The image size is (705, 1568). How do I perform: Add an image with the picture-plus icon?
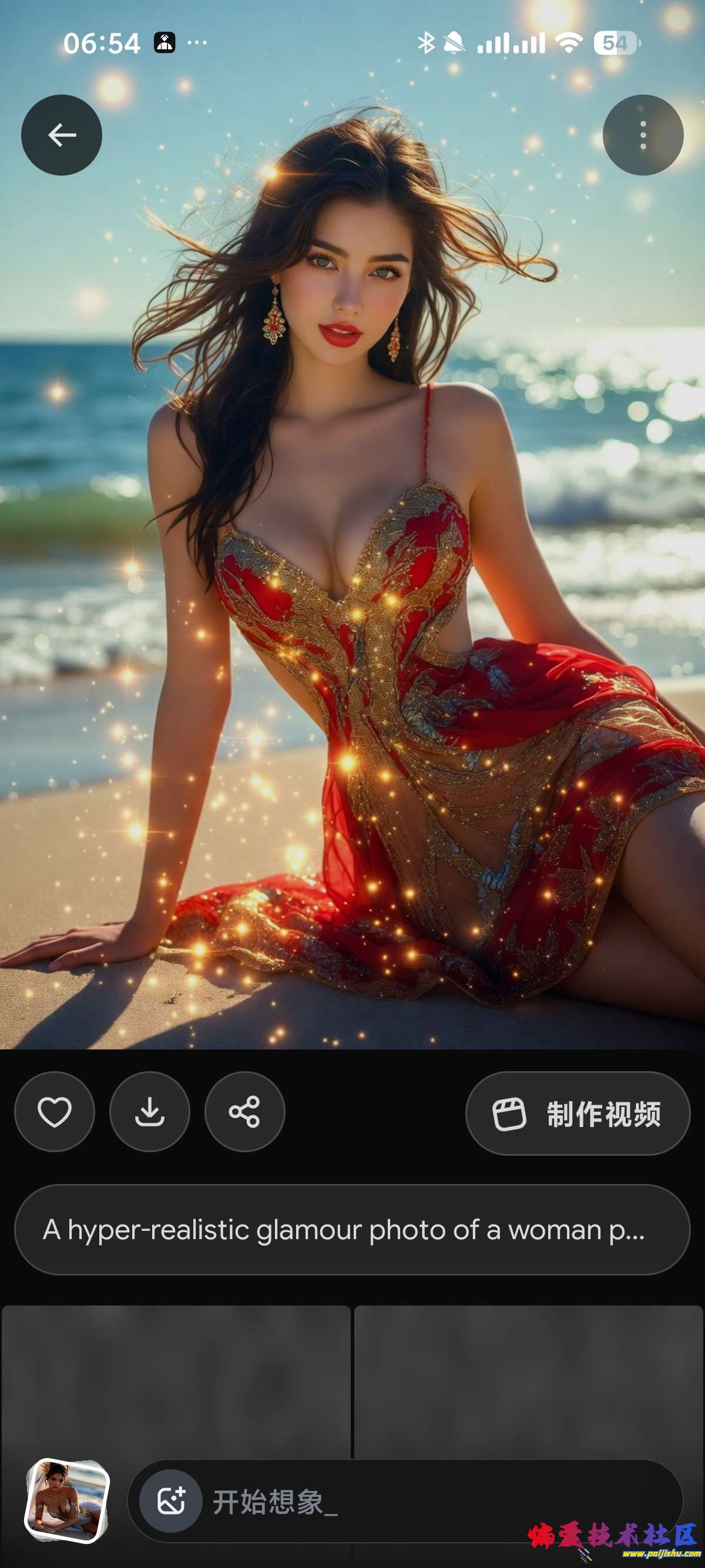coord(171,1501)
